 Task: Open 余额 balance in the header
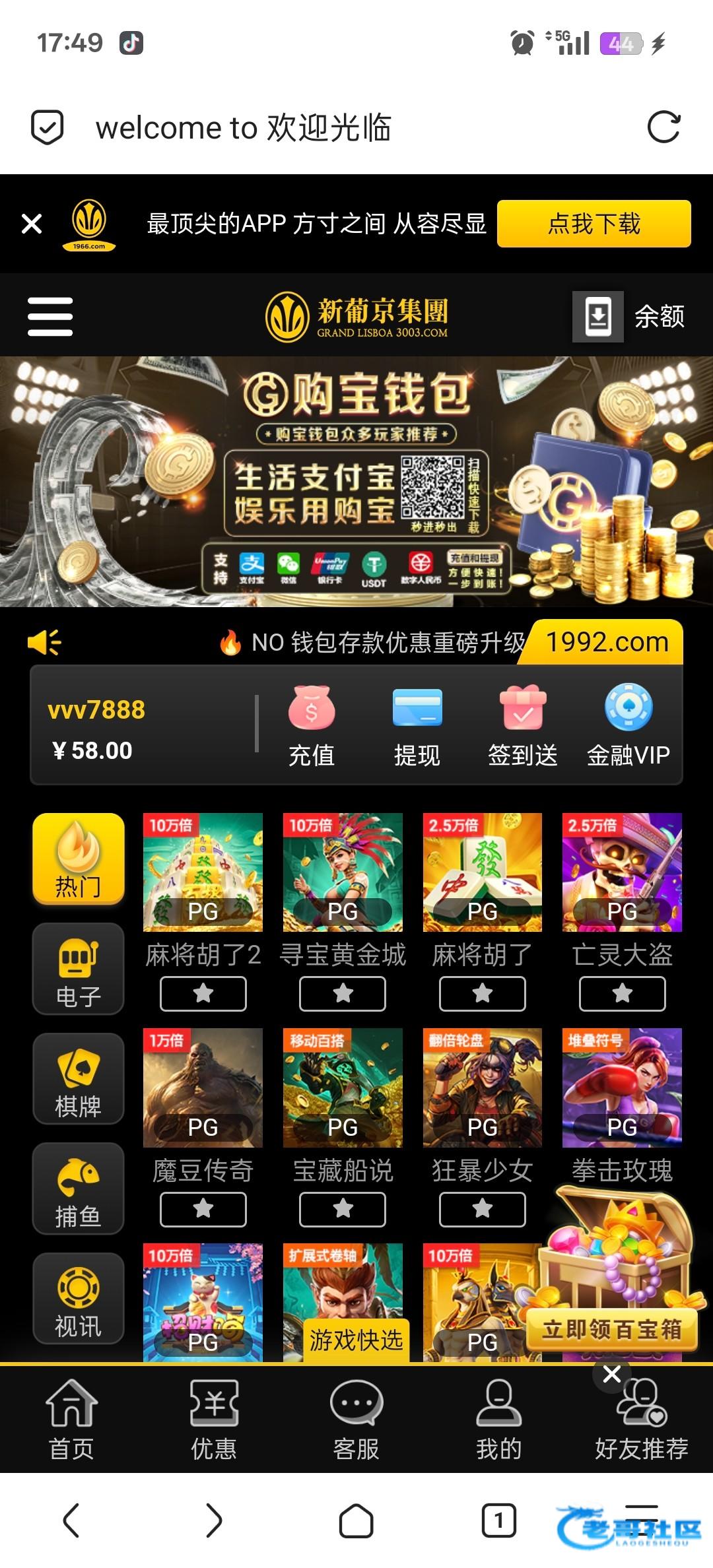pyautogui.click(x=658, y=316)
